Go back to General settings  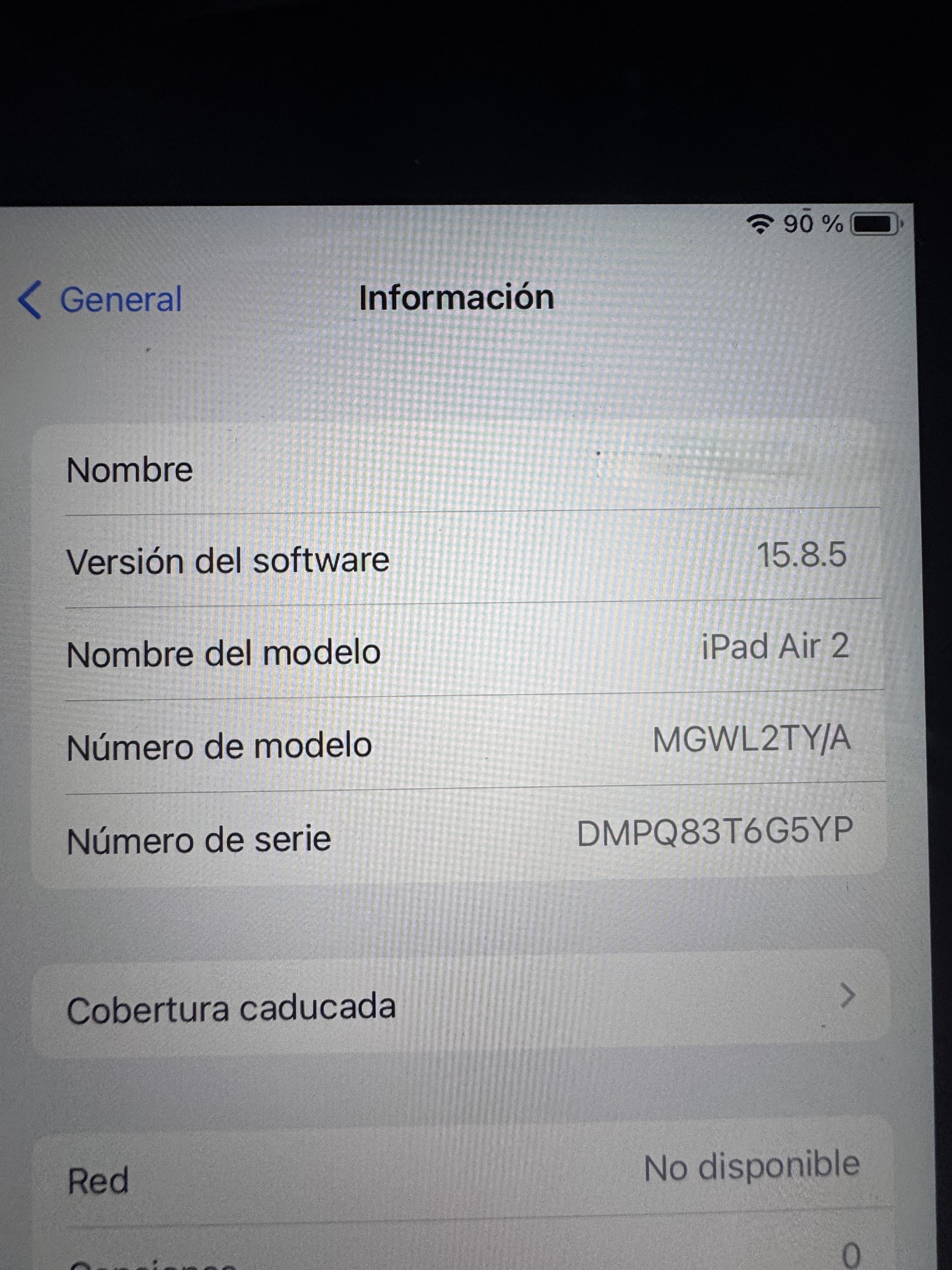point(100,299)
